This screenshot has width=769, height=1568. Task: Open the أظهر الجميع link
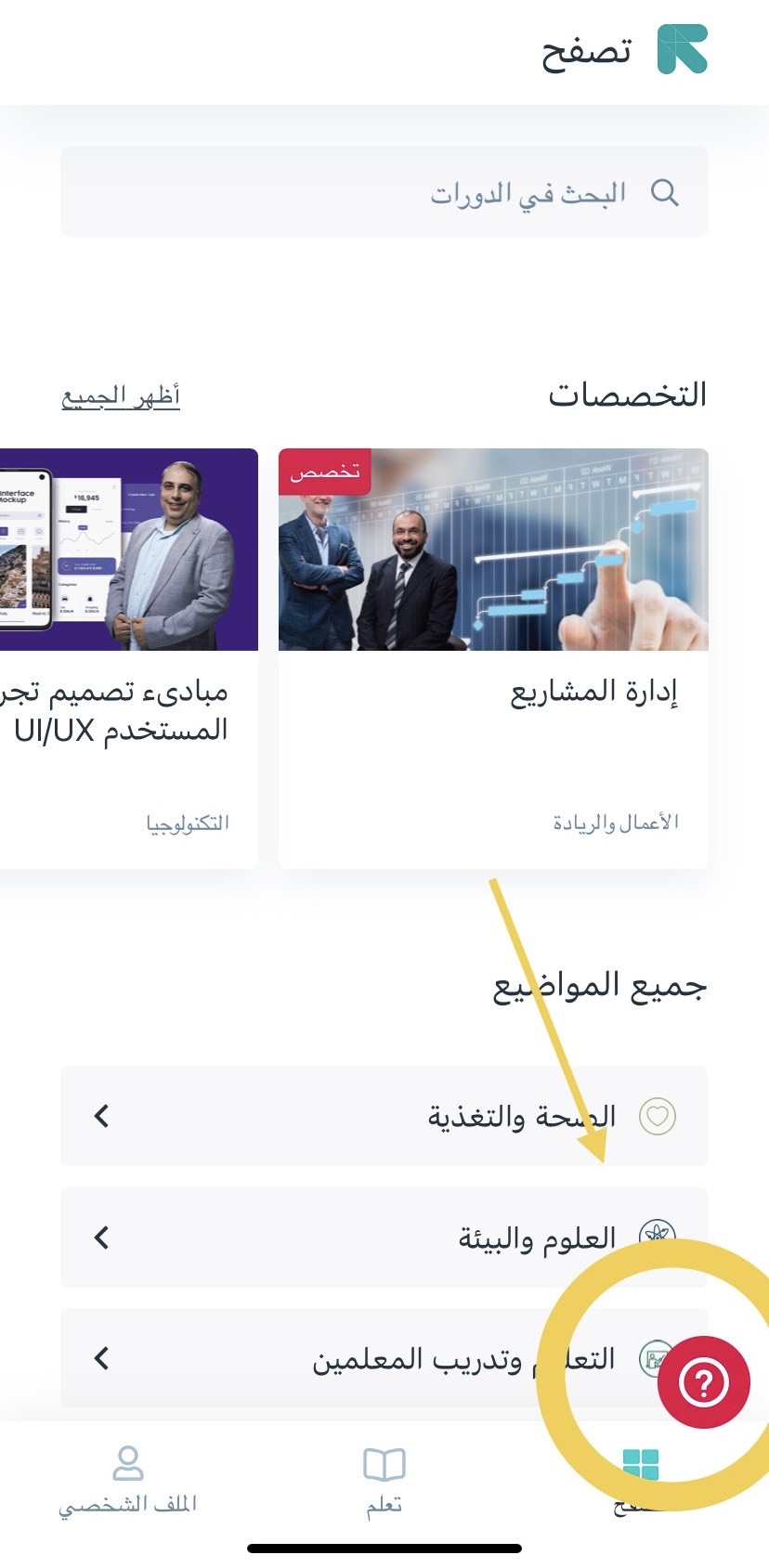[121, 396]
